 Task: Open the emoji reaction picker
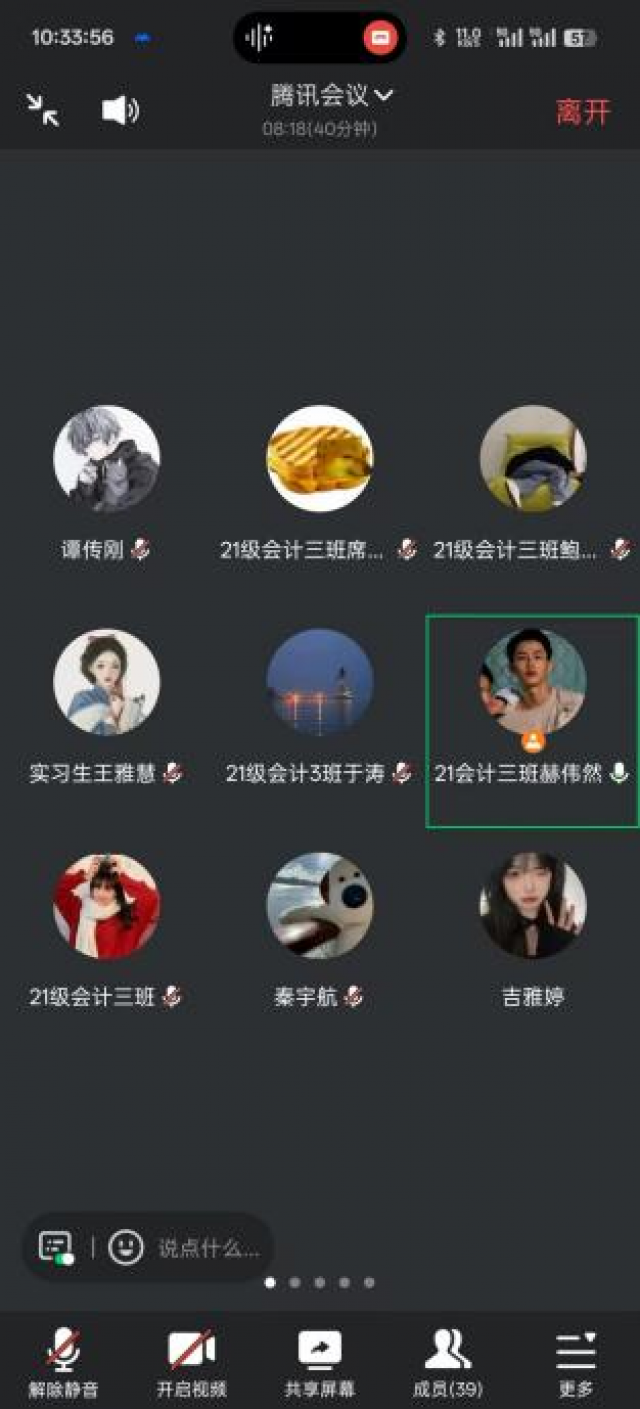(126, 1247)
